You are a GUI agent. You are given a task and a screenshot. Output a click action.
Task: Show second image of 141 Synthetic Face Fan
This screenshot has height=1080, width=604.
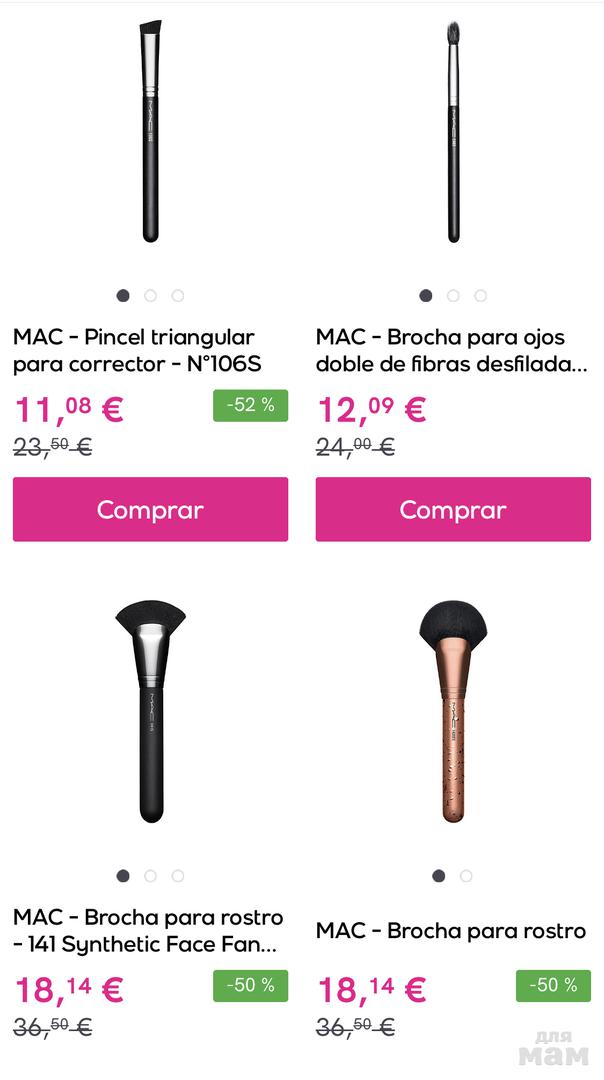point(150,876)
